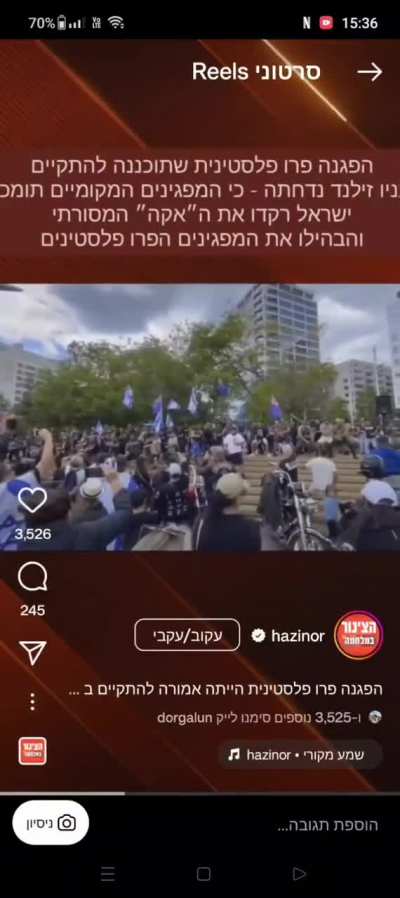400x898 pixels.
Task: Like this reel with the heart icon
Action: tap(32, 500)
